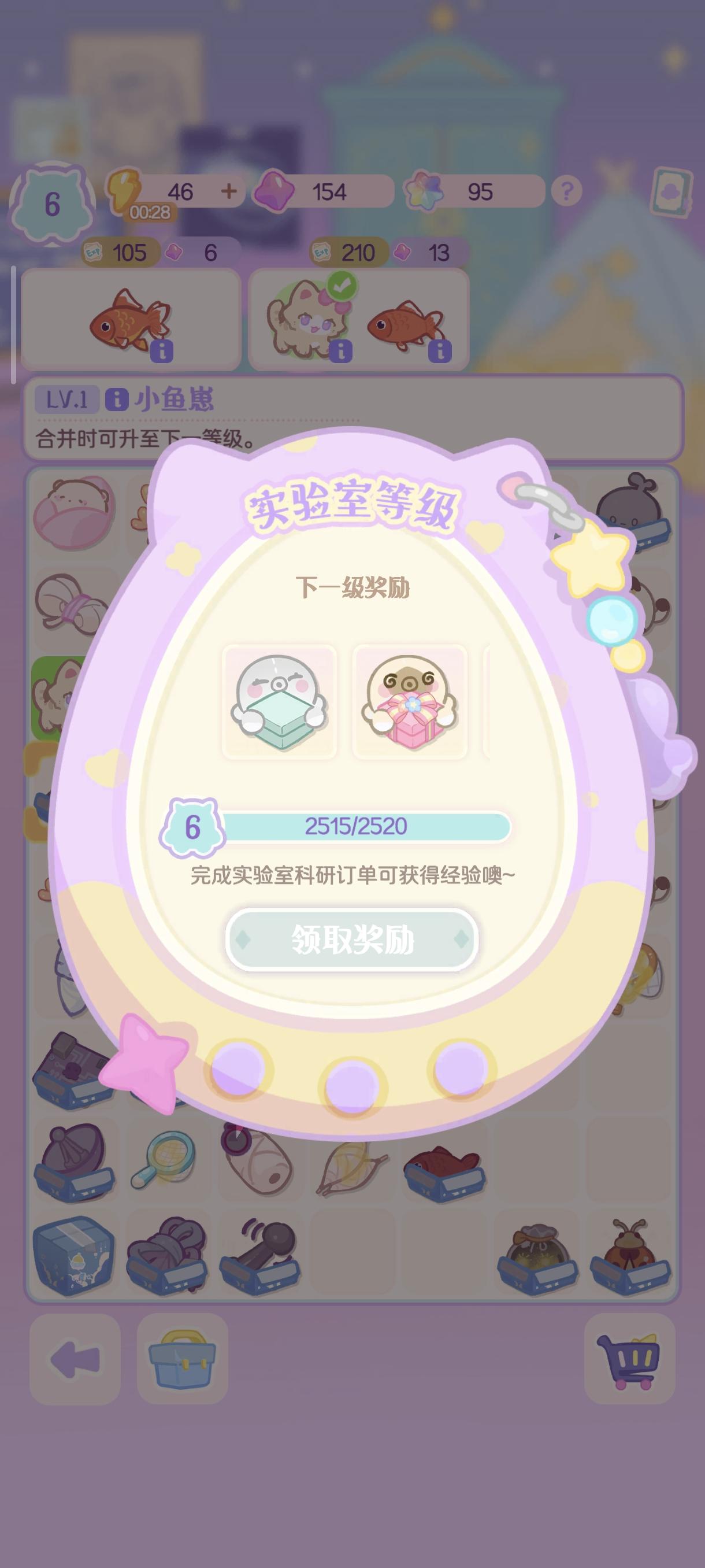
Task: Tap the + beside the energy counter
Action: tap(229, 191)
